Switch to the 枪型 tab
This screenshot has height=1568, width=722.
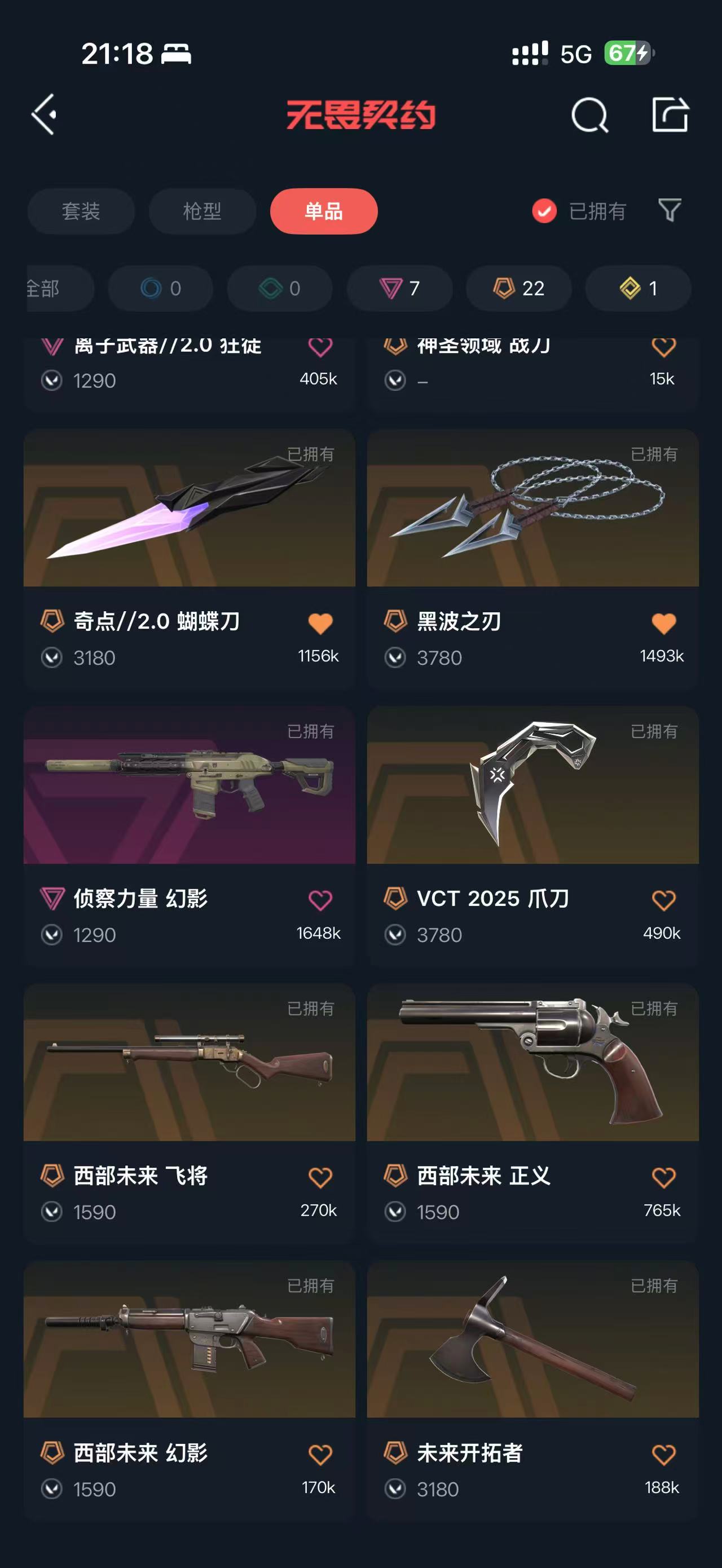pyautogui.click(x=202, y=211)
